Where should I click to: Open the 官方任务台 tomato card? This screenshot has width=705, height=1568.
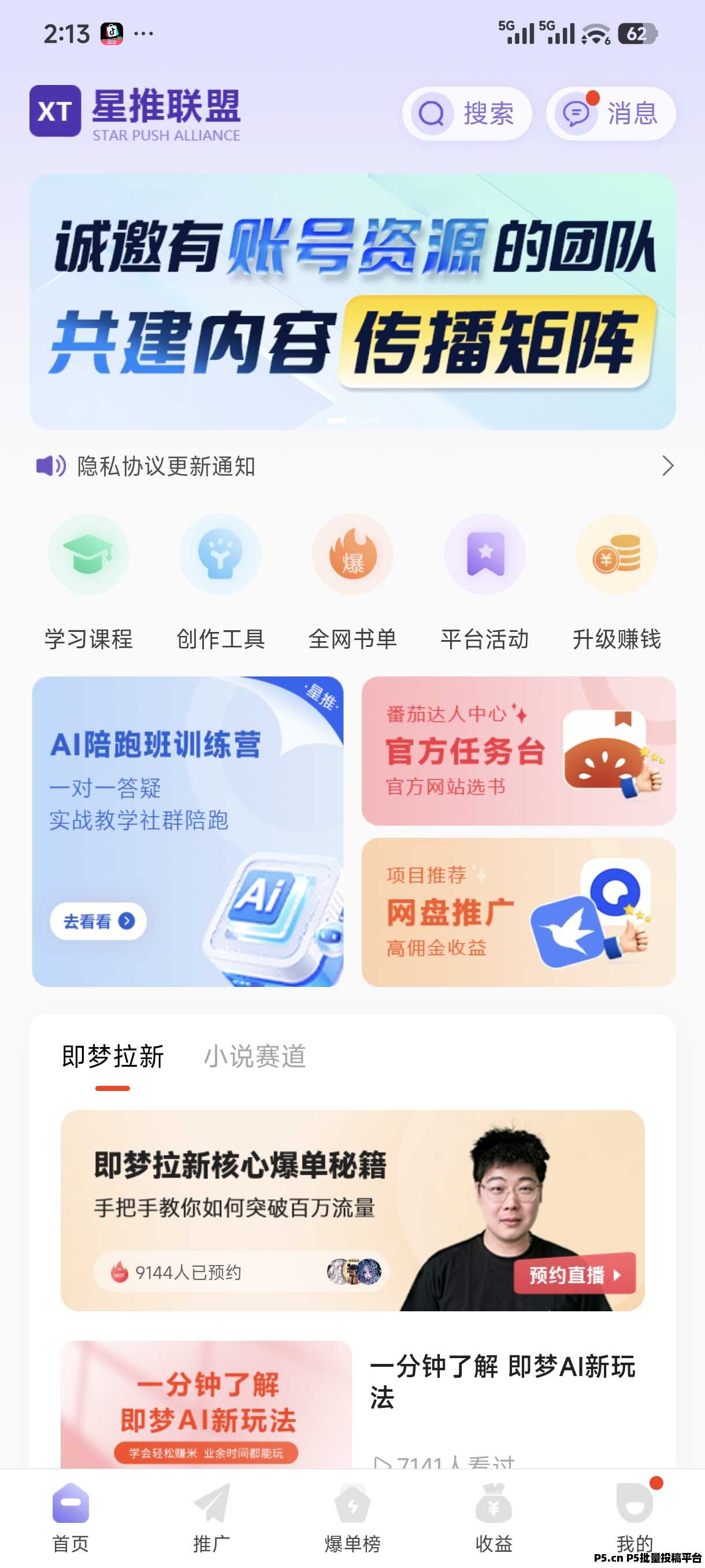[x=519, y=753]
